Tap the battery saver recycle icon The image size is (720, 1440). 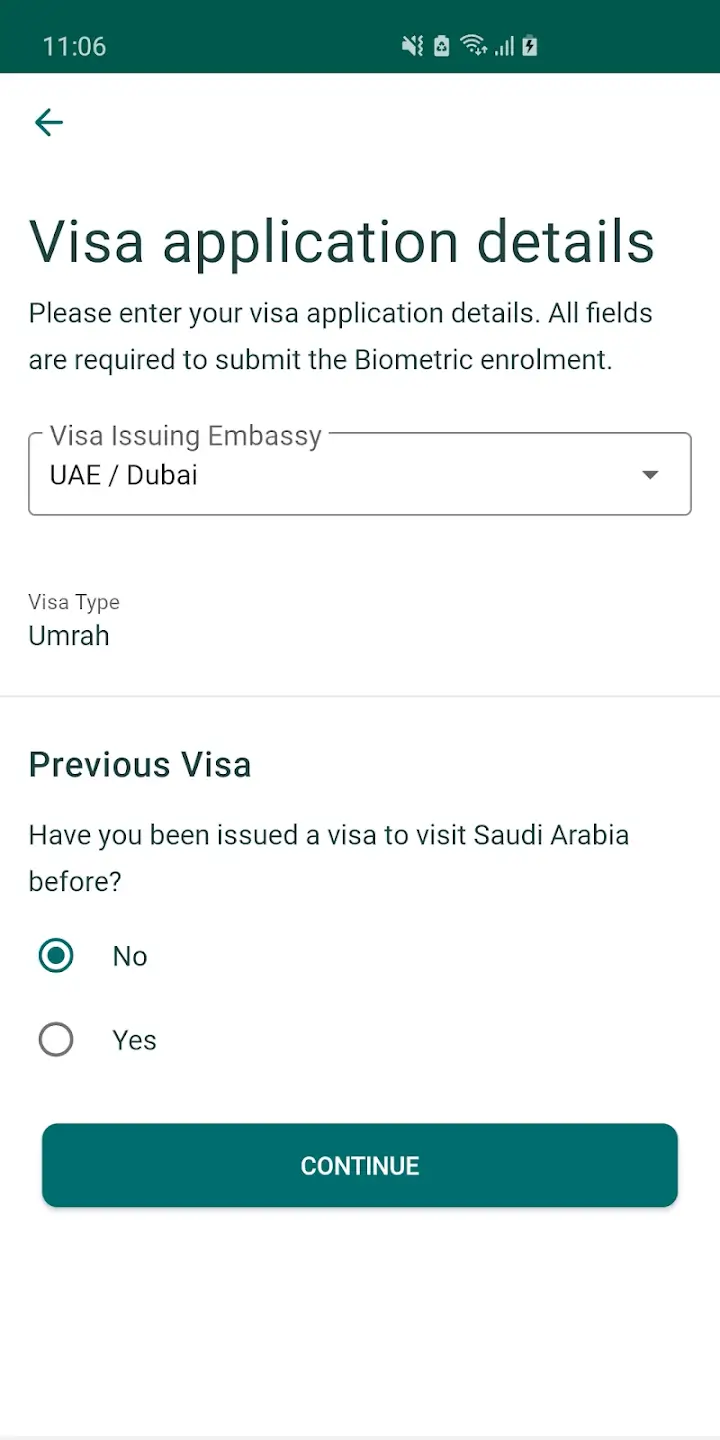441,45
